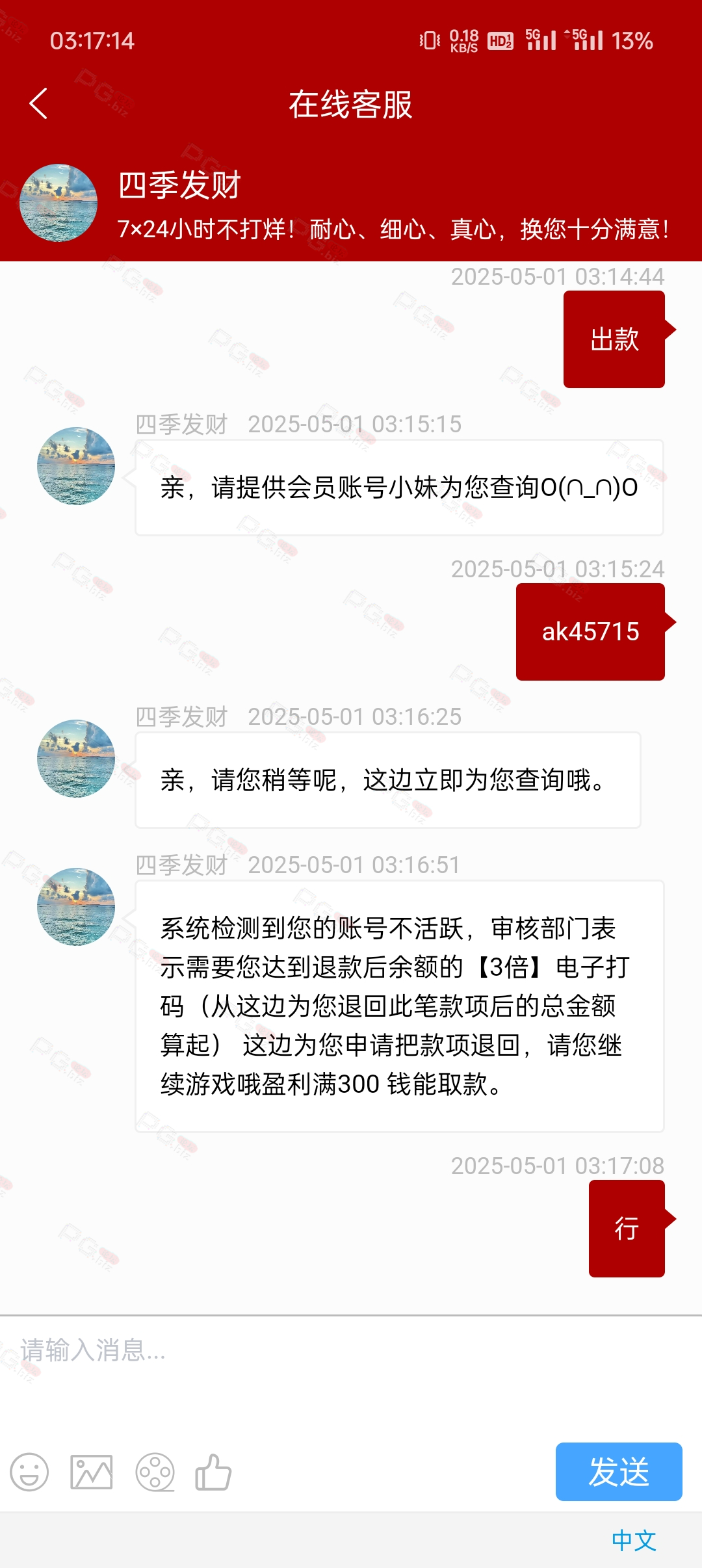
Task: Send the message with the 发送 button
Action: pos(618,1472)
